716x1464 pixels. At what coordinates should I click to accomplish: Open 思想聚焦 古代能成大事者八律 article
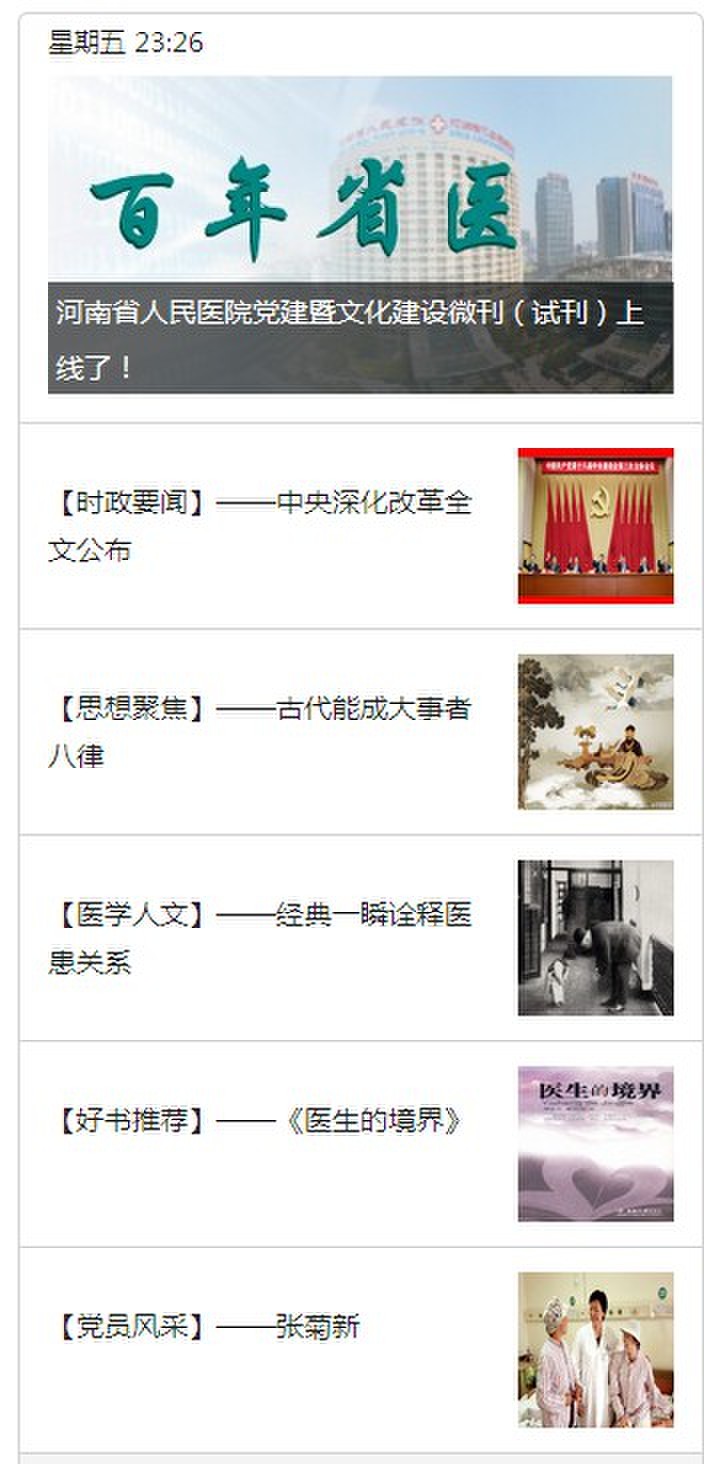point(260,732)
